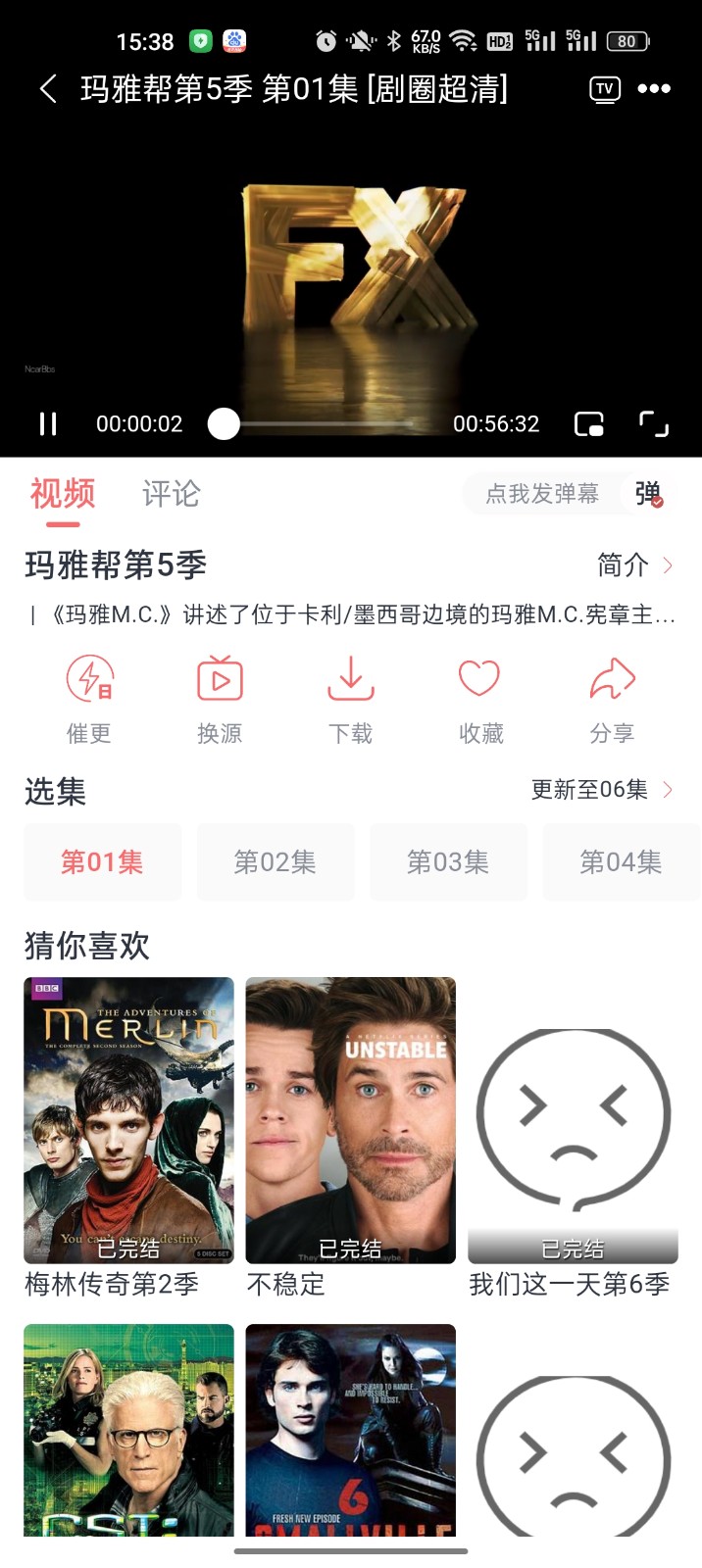Open the three-dot overflow menu
The width and height of the screenshot is (702, 1568).
tap(654, 89)
